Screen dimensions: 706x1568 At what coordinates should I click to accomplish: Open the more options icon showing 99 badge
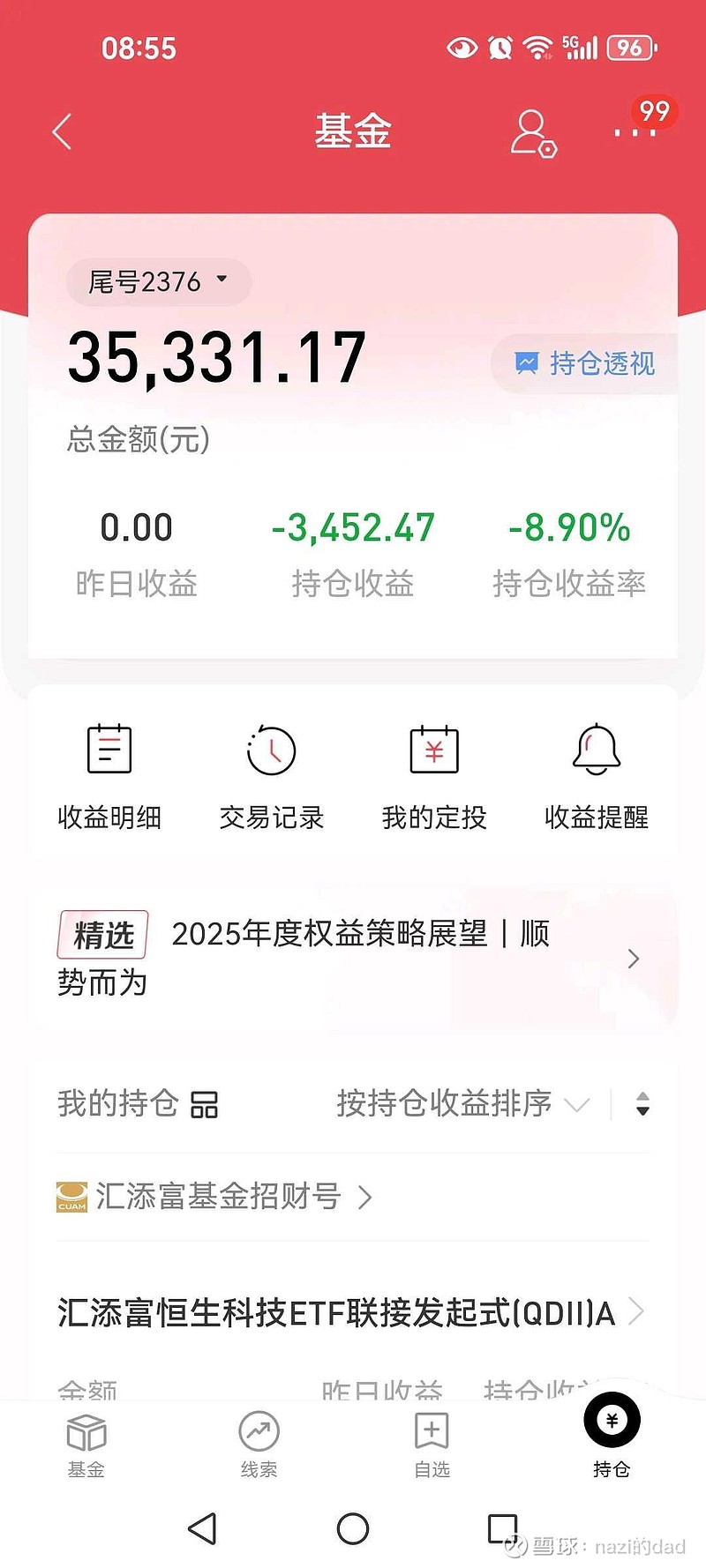[634, 134]
